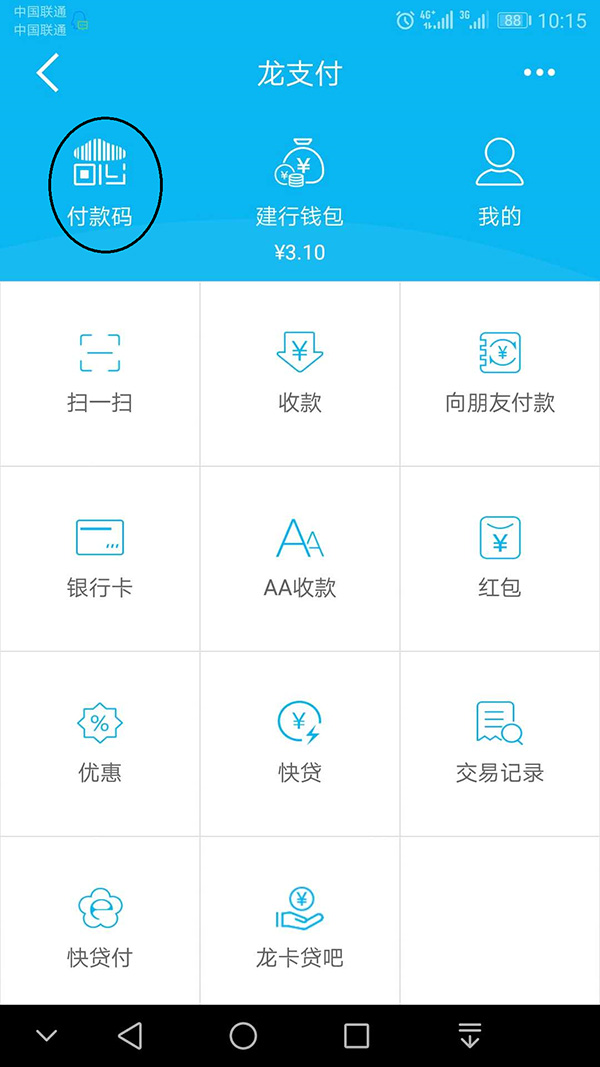Image resolution: width=600 pixels, height=1067 pixels.
Task: Go back with the top-left arrow
Action: (48, 73)
